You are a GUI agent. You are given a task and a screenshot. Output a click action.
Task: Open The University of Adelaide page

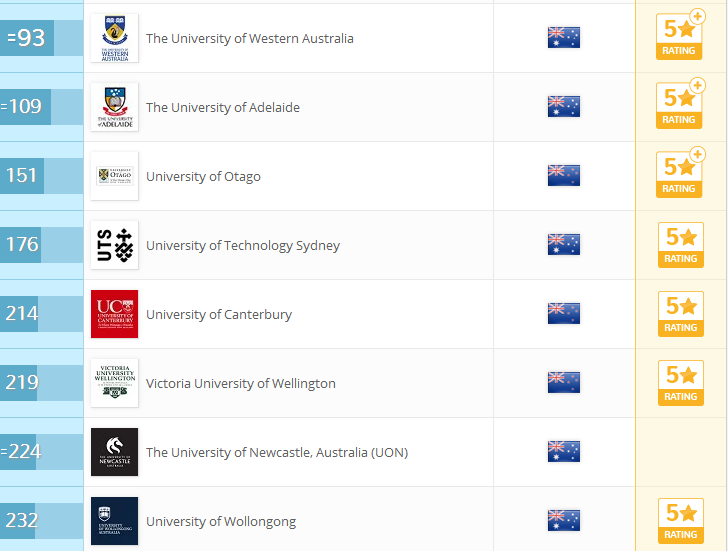pyautogui.click(x=222, y=108)
